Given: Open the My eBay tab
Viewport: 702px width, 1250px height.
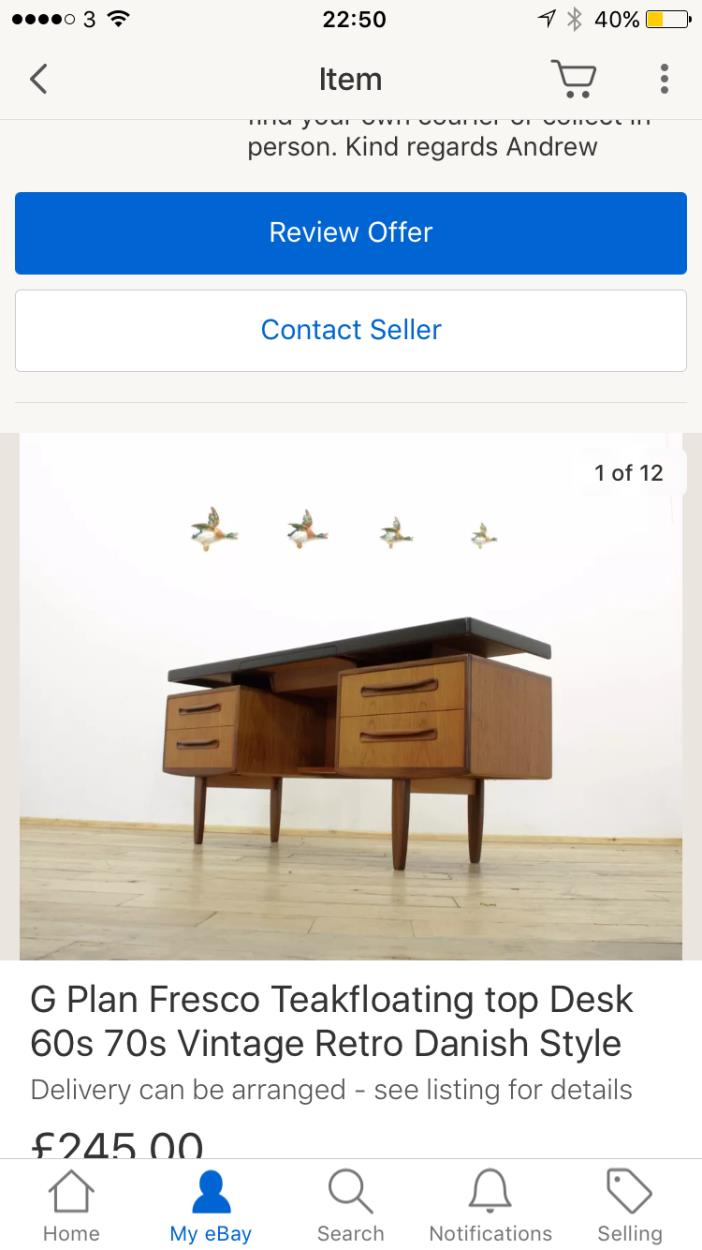Looking at the screenshot, I should (211, 1206).
